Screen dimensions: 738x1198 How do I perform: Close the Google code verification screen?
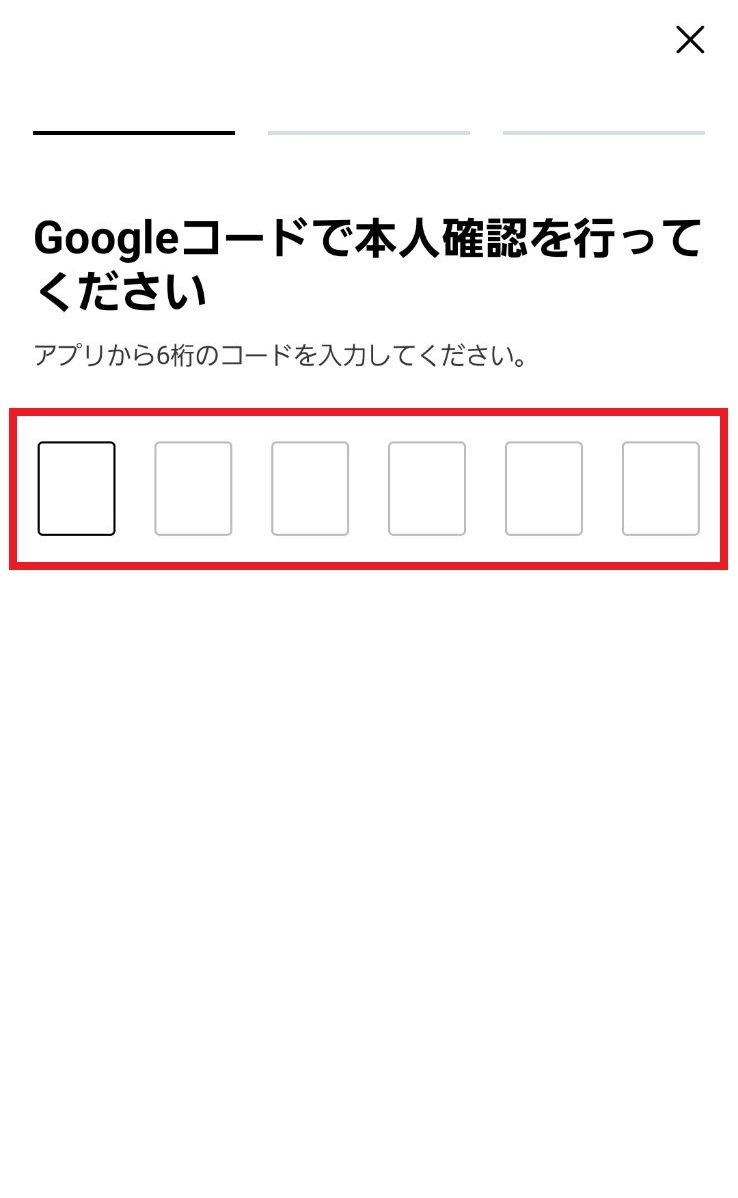pyautogui.click(x=690, y=40)
